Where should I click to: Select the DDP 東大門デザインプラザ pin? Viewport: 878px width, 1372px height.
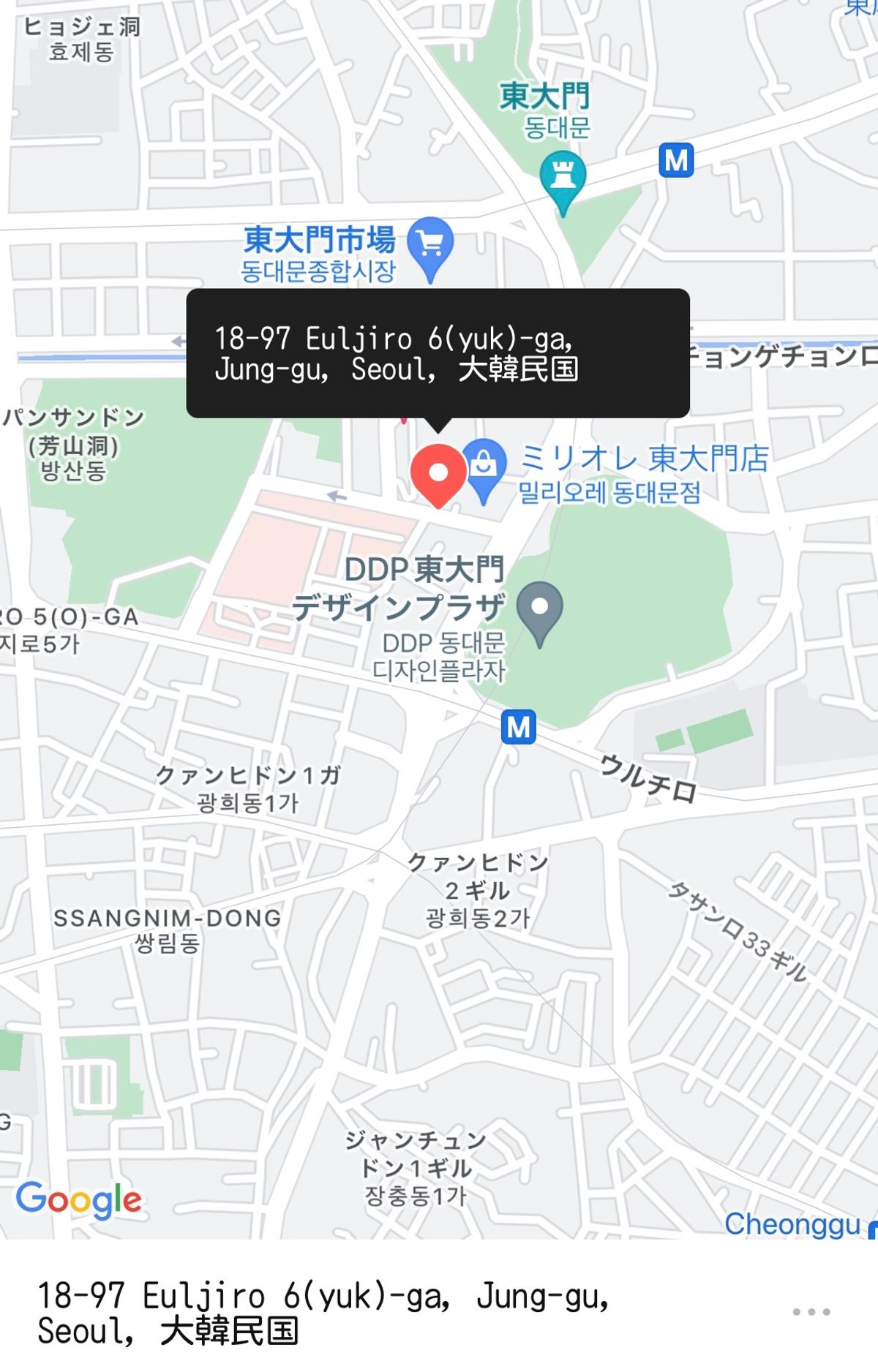(x=539, y=609)
